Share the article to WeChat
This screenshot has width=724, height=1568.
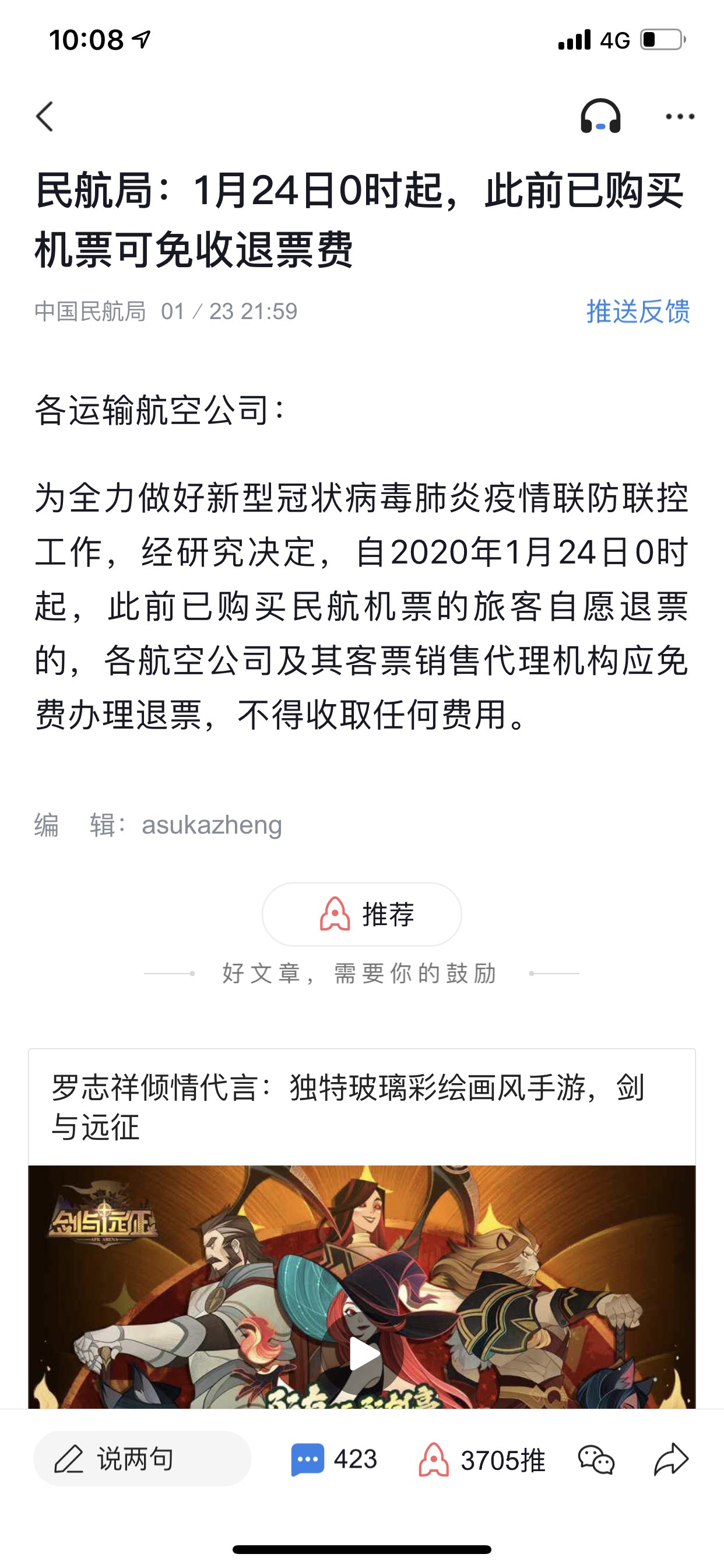[x=596, y=1459]
